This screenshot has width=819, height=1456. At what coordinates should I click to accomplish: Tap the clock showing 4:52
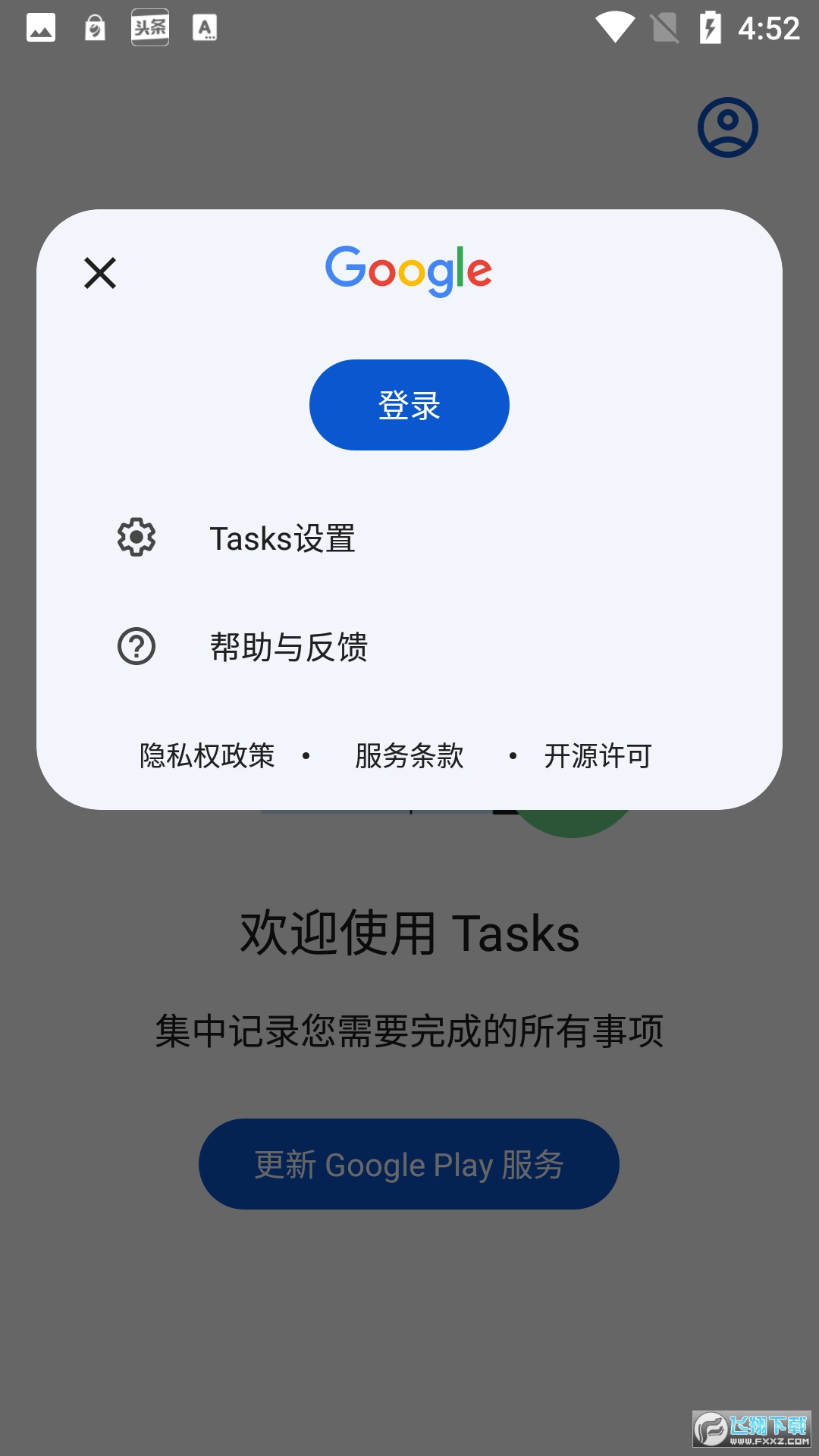769,27
